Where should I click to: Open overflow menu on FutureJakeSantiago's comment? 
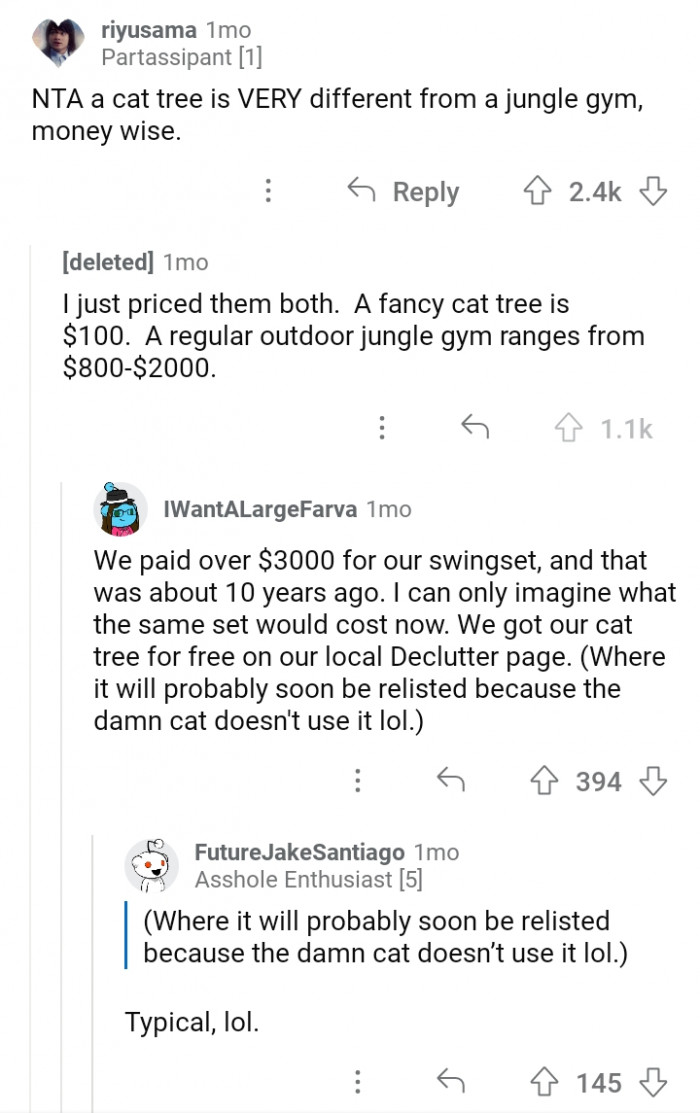tap(357, 1082)
